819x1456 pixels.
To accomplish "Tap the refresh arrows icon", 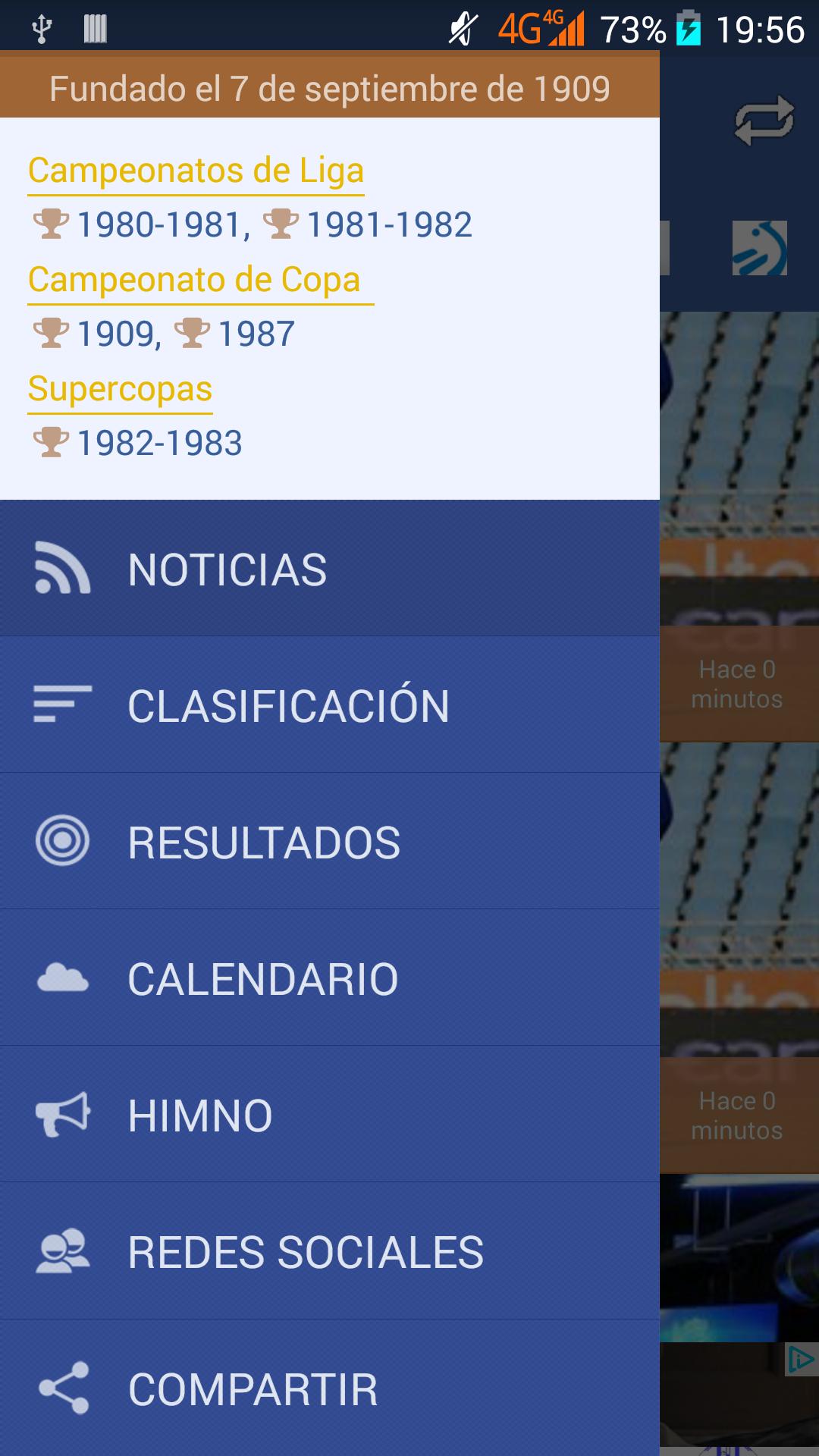I will (764, 121).
